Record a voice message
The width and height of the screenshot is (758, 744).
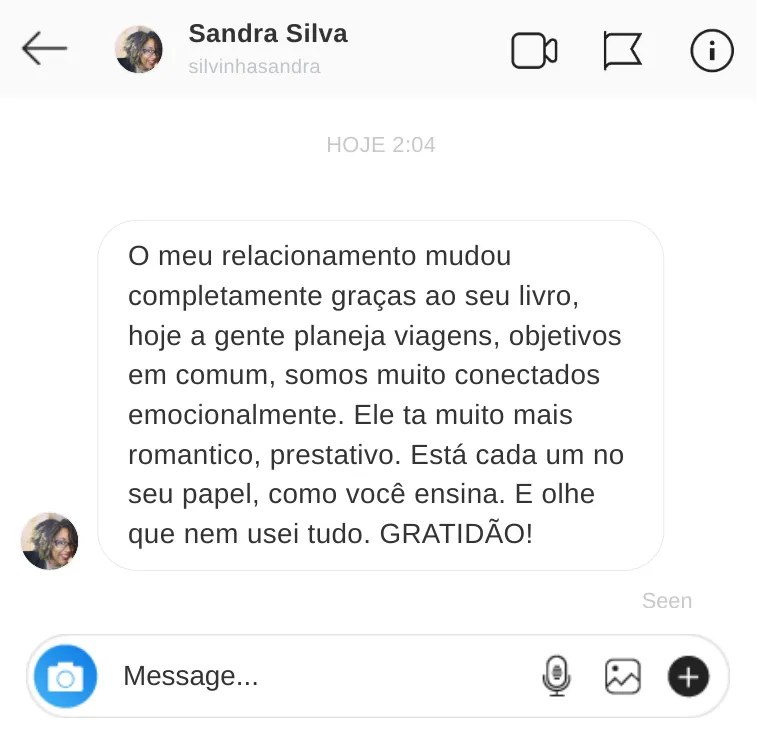(x=556, y=677)
